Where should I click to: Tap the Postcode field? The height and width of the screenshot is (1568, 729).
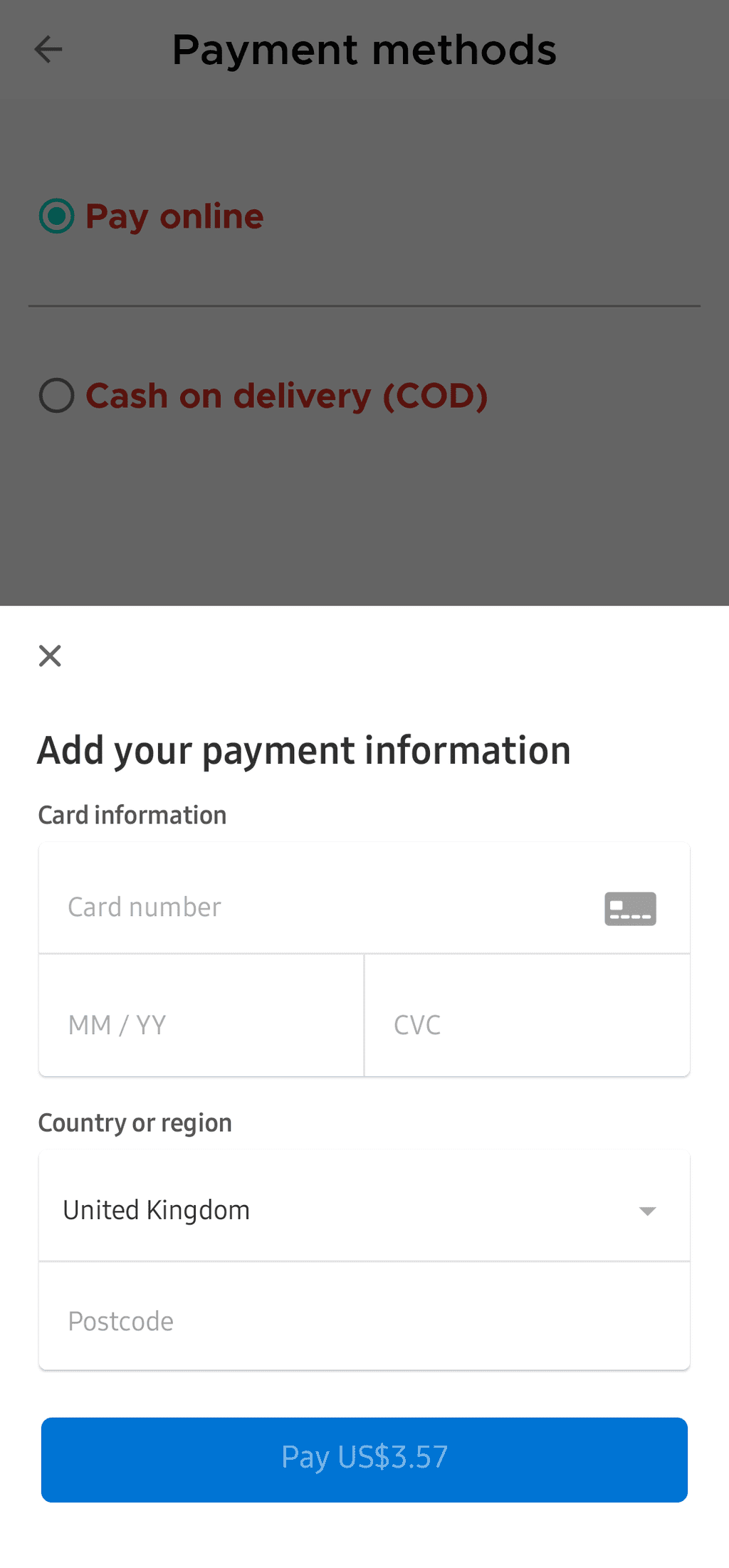coord(364,1321)
